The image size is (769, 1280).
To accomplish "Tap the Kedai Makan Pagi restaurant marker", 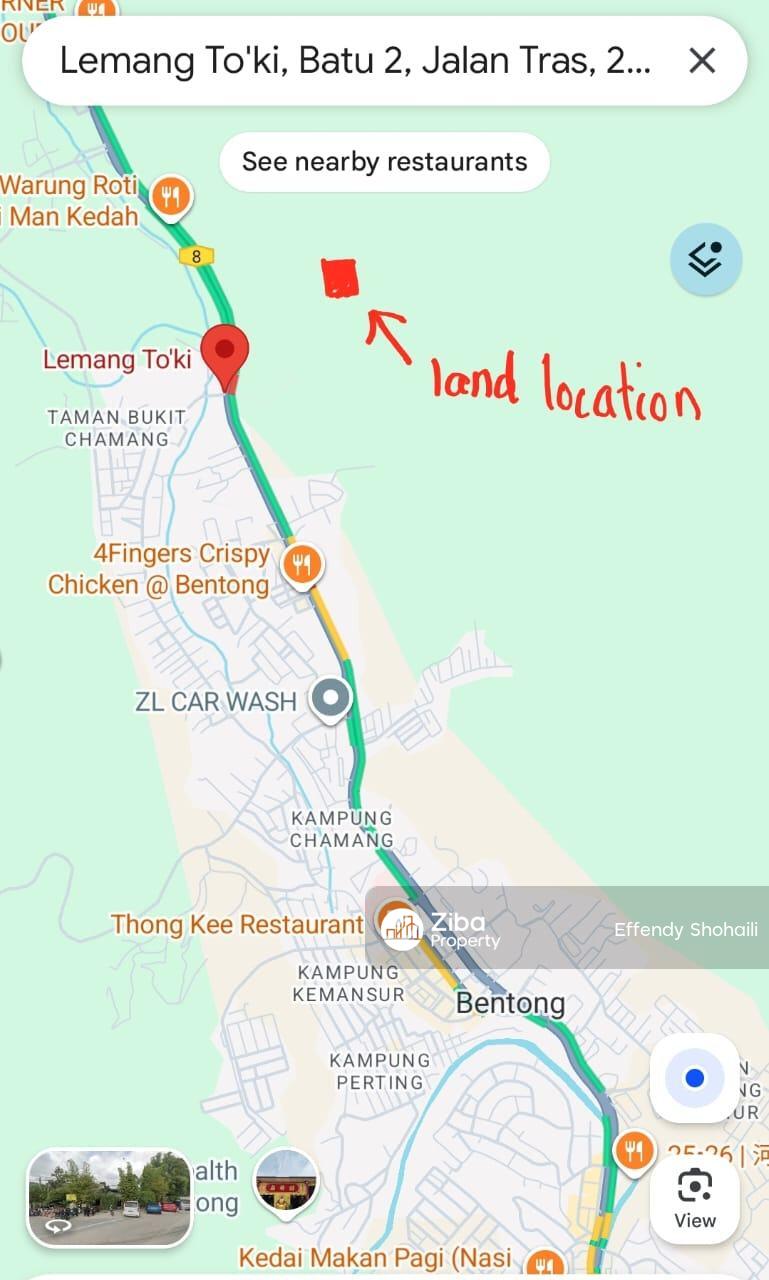I will click(x=544, y=1264).
